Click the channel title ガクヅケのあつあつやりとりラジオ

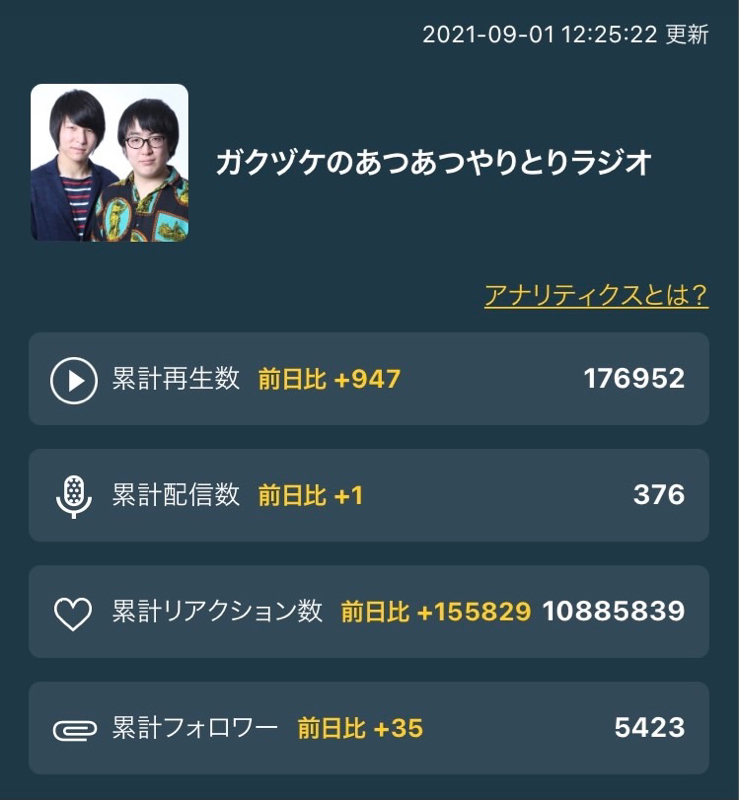click(x=432, y=160)
